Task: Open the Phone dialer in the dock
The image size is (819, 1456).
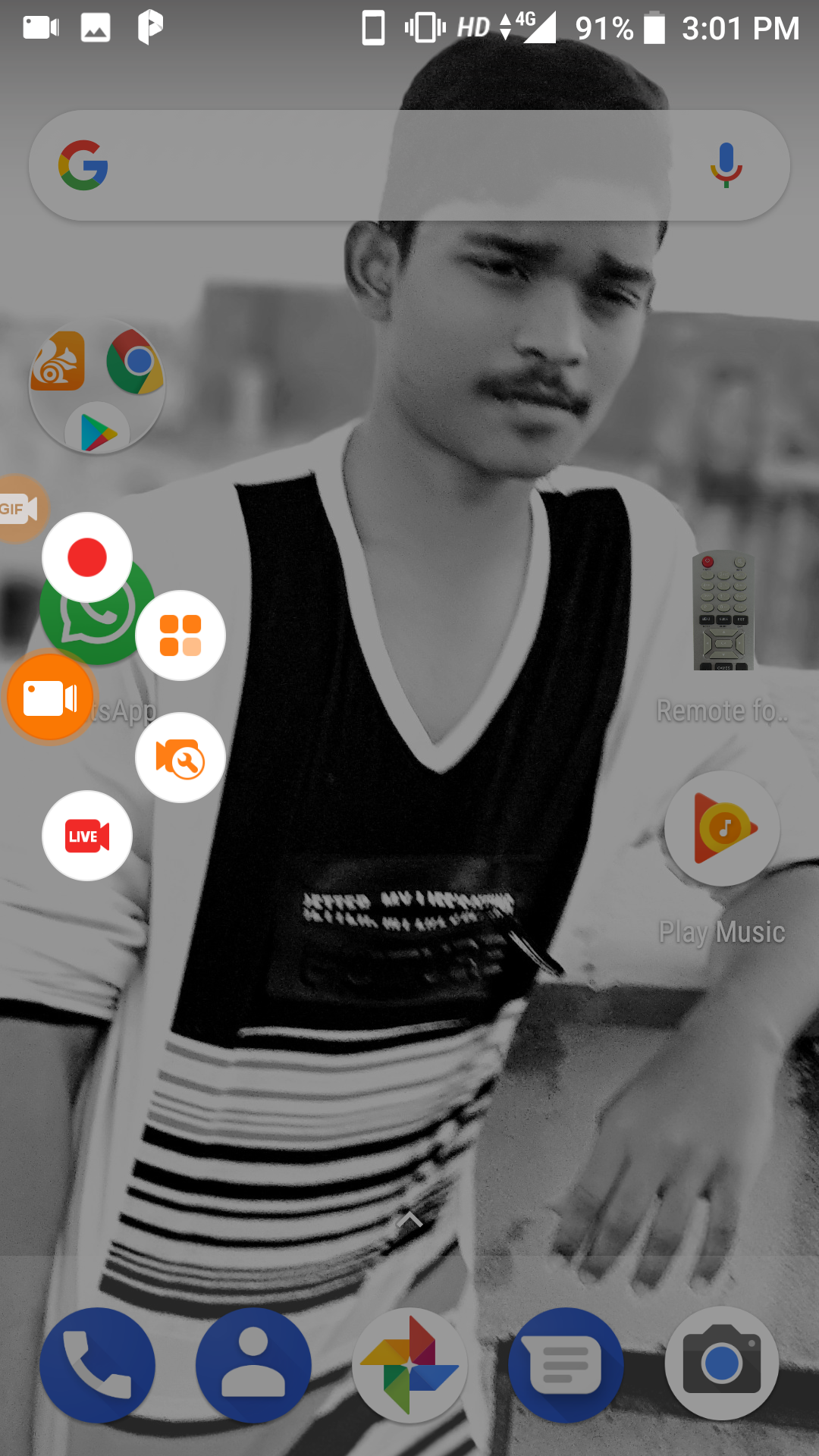Action: pos(97,1365)
